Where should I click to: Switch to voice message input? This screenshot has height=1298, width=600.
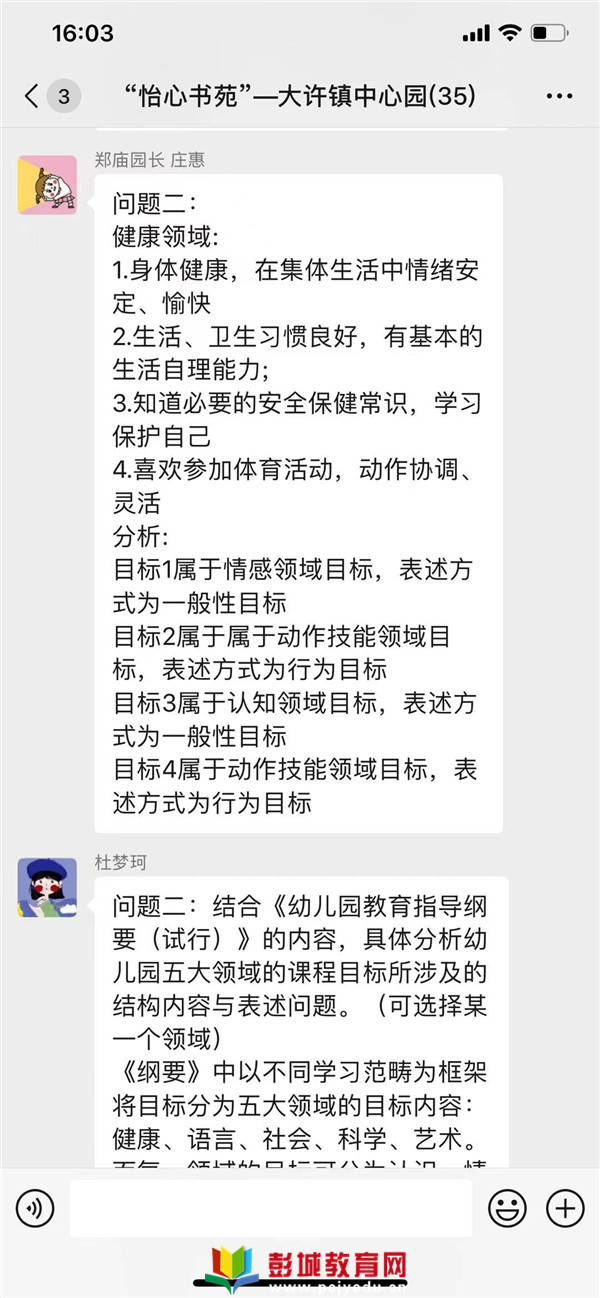click(35, 1209)
